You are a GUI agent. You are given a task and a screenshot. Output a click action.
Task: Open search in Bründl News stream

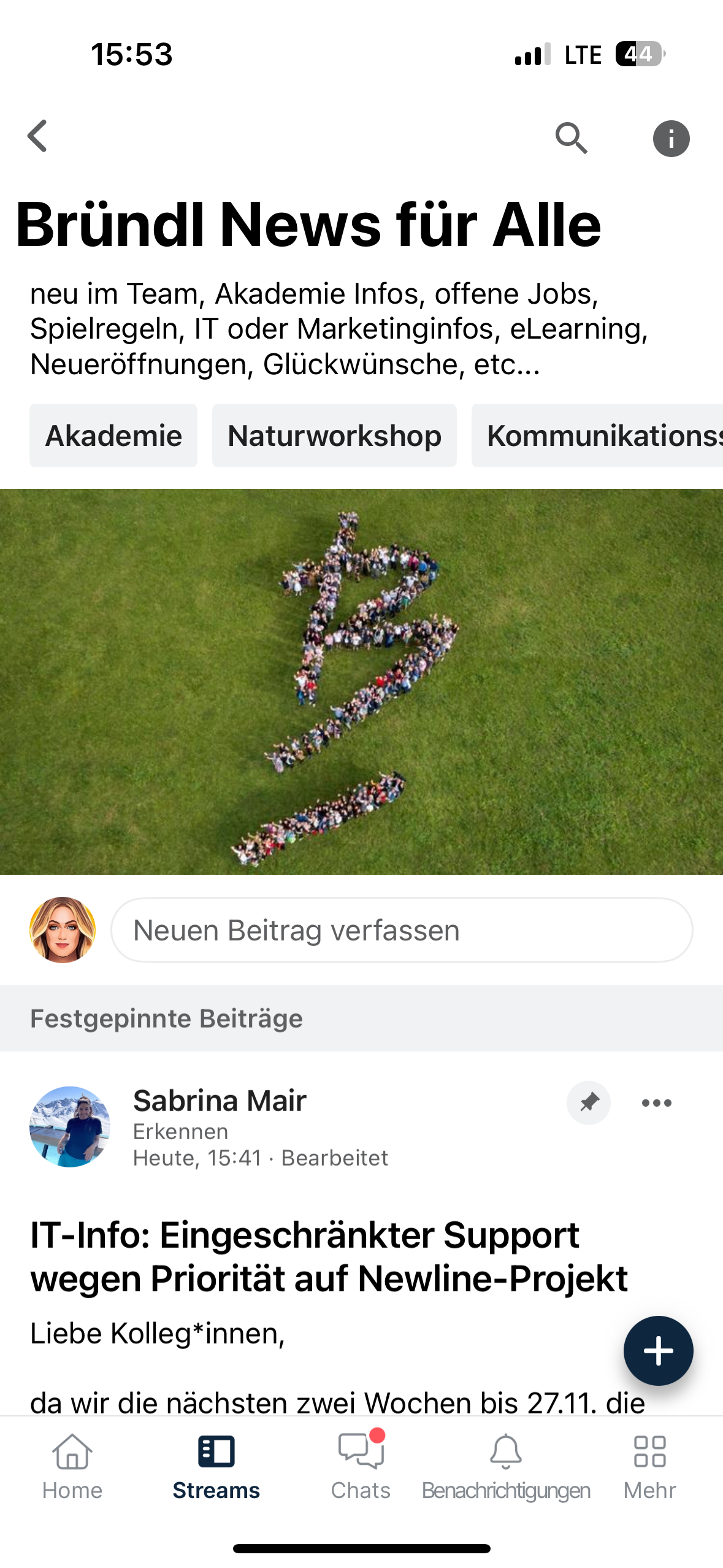pyautogui.click(x=571, y=138)
